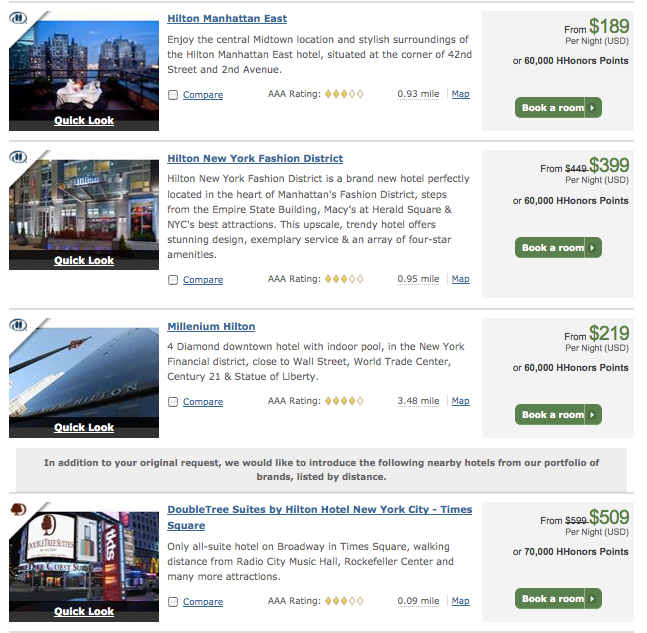View the map for Hilton Fashion District

point(460,279)
